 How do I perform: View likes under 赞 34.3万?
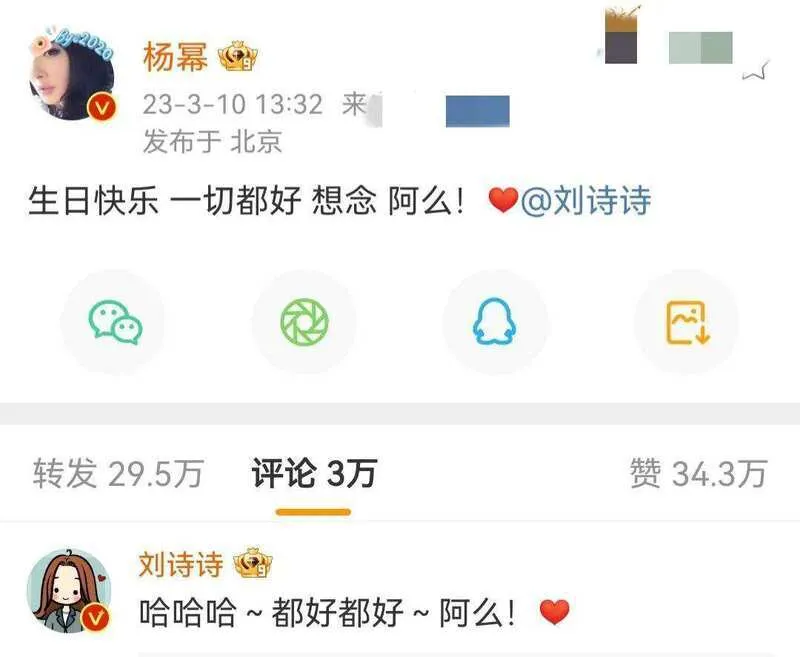pyautogui.click(x=697, y=473)
